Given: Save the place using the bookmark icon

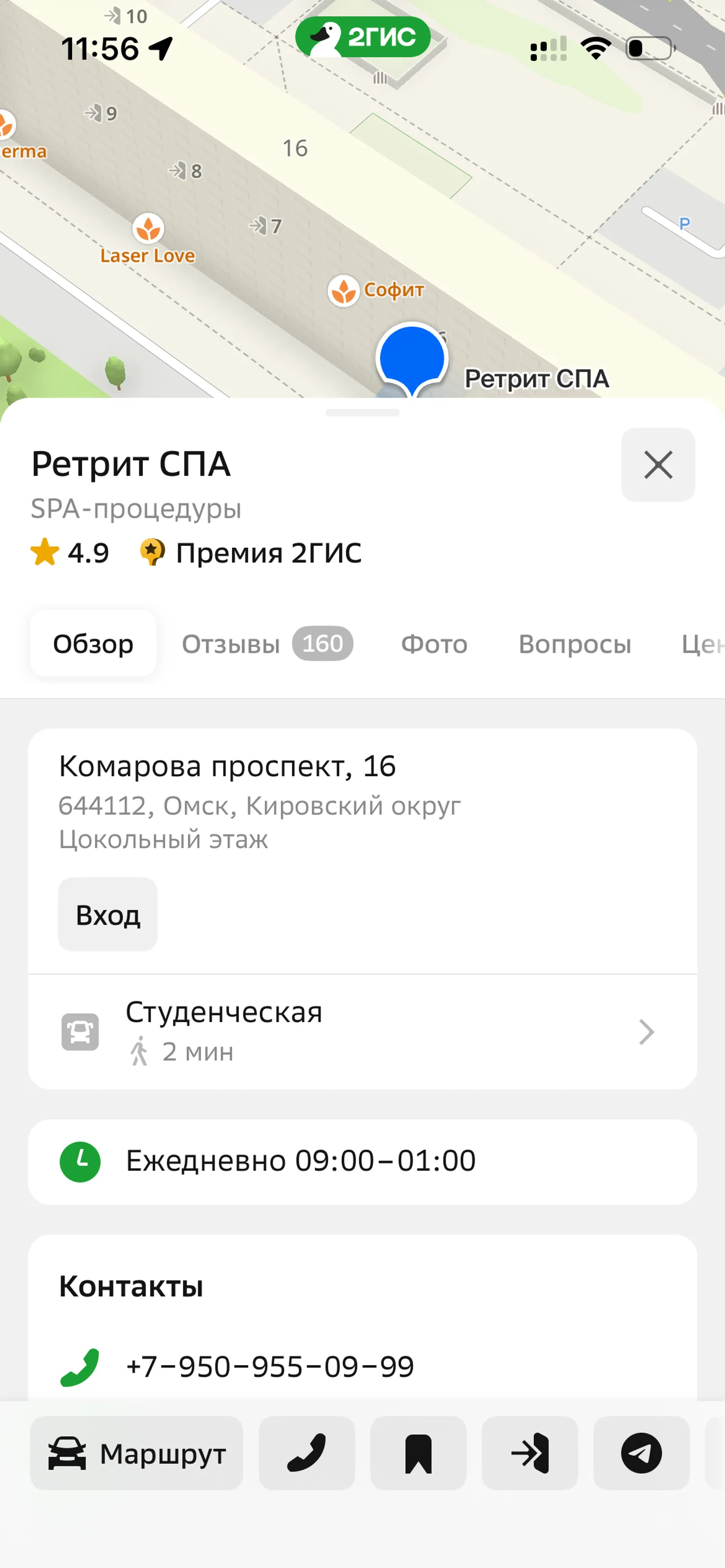Looking at the screenshot, I should (419, 1454).
